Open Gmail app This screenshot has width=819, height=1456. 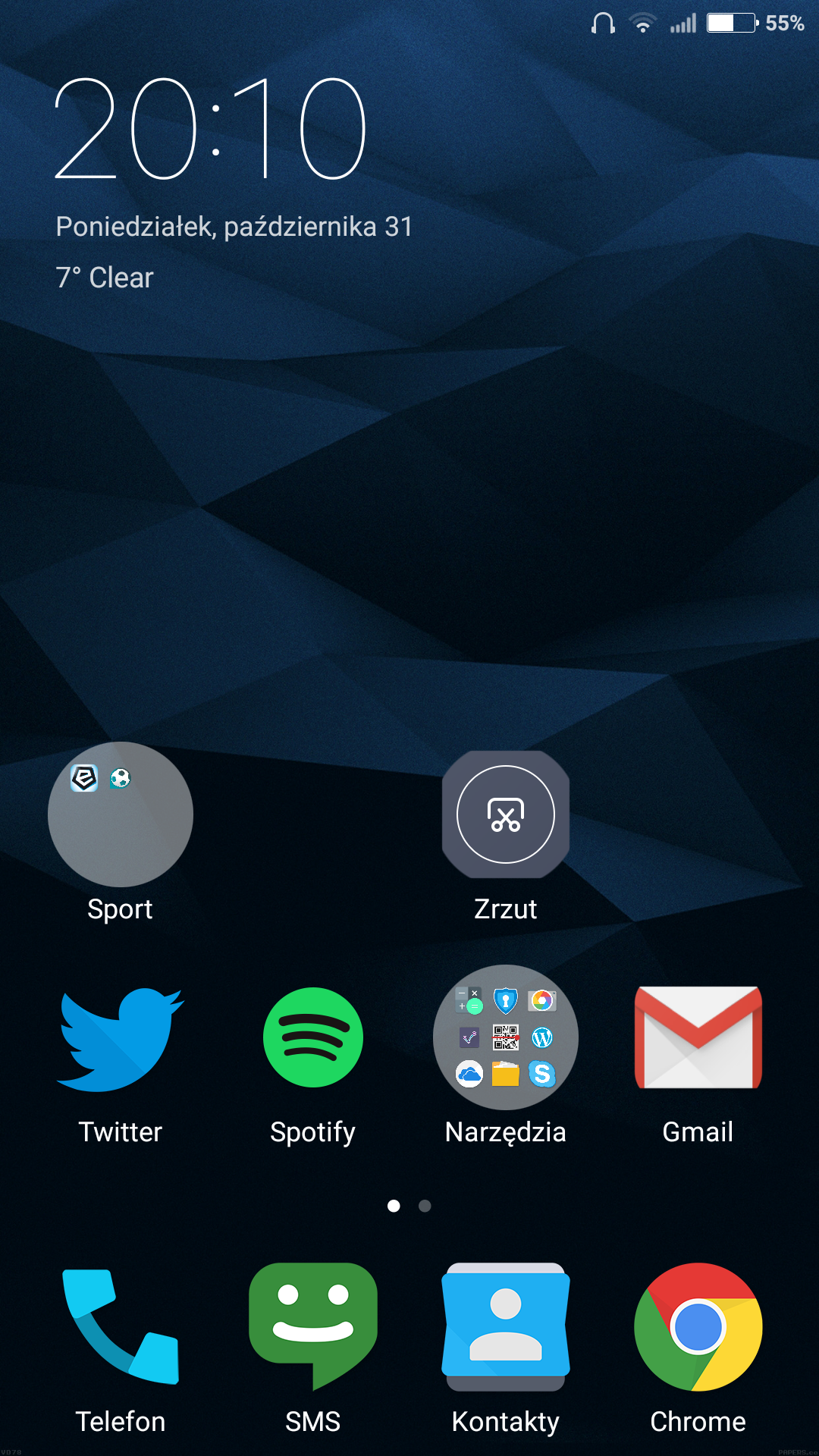[698, 1037]
